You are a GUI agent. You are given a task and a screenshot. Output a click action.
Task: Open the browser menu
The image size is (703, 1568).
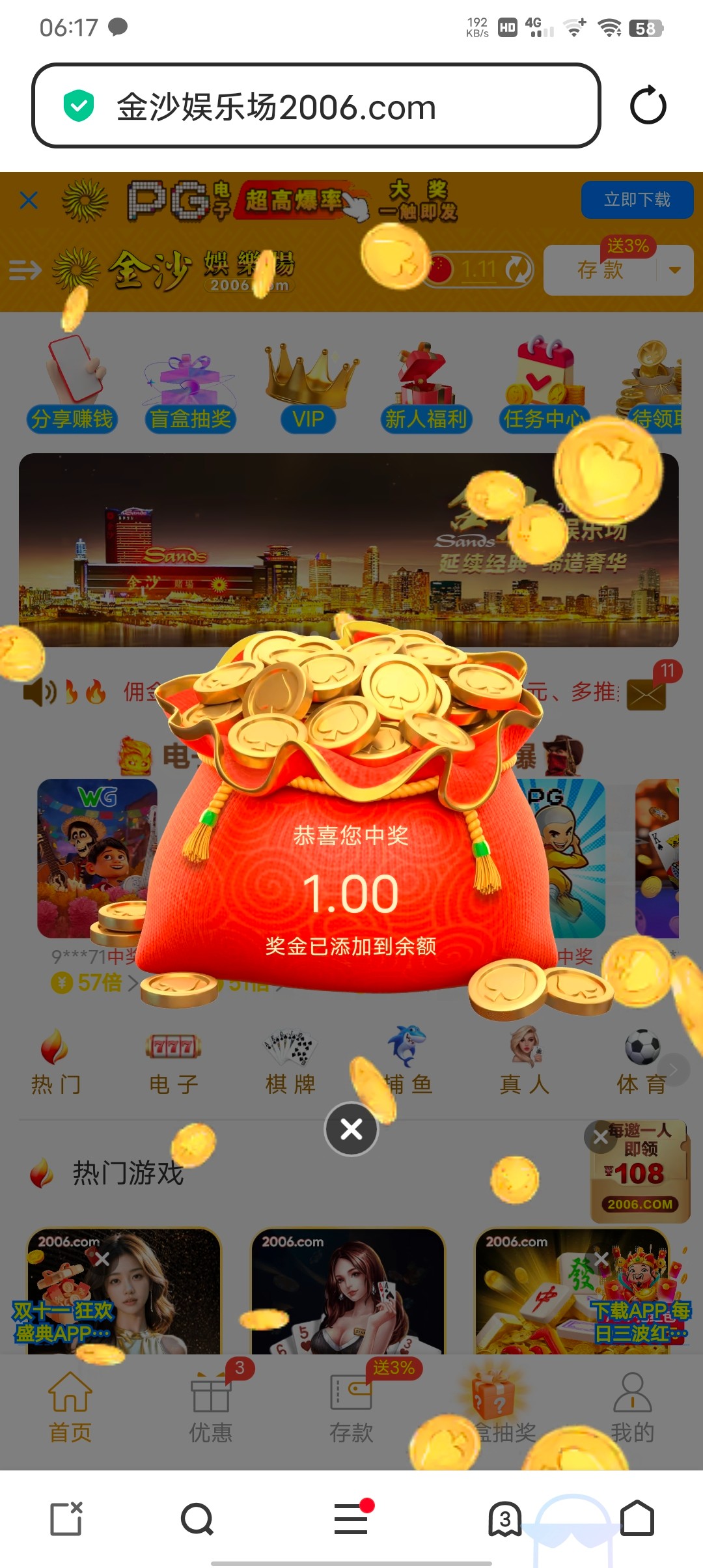[x=351, y=1519]
